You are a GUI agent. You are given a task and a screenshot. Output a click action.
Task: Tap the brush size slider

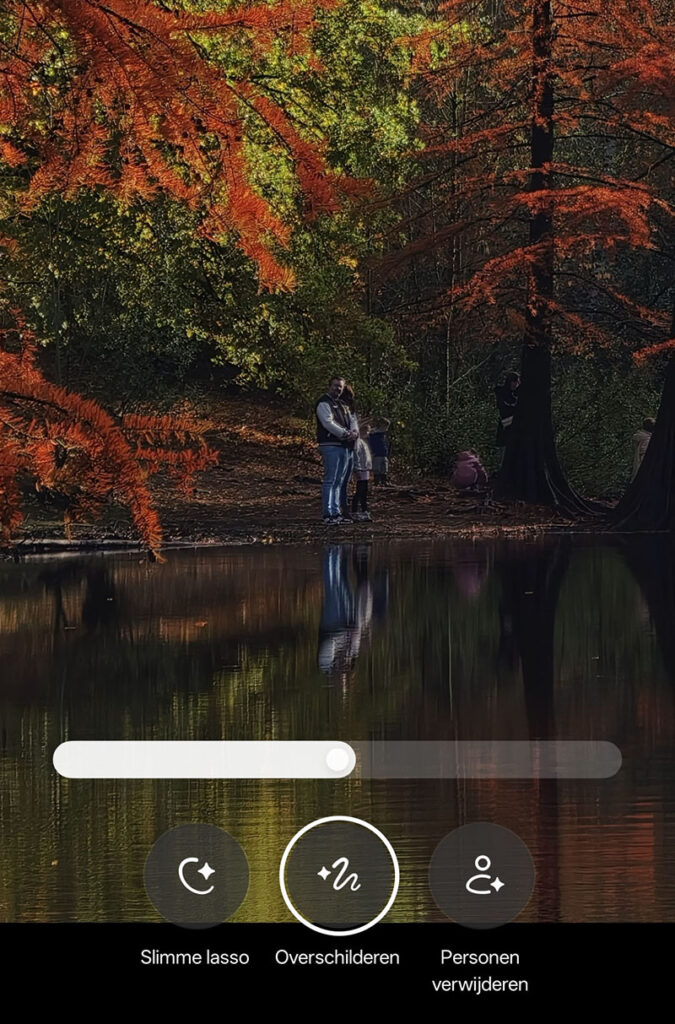[x=337, y=760]
